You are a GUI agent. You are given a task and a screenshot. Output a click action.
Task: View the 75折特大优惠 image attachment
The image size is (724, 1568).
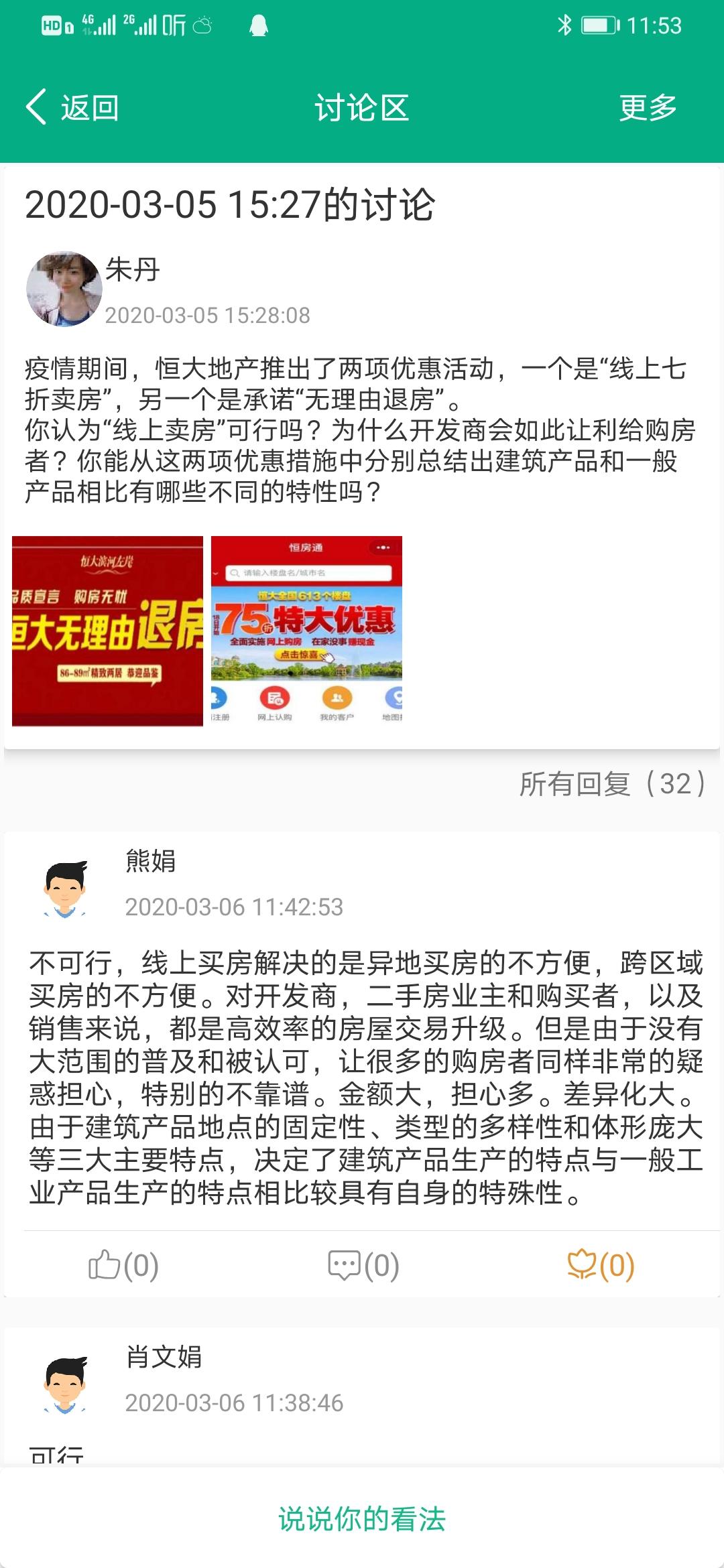[x=307, y=631]
